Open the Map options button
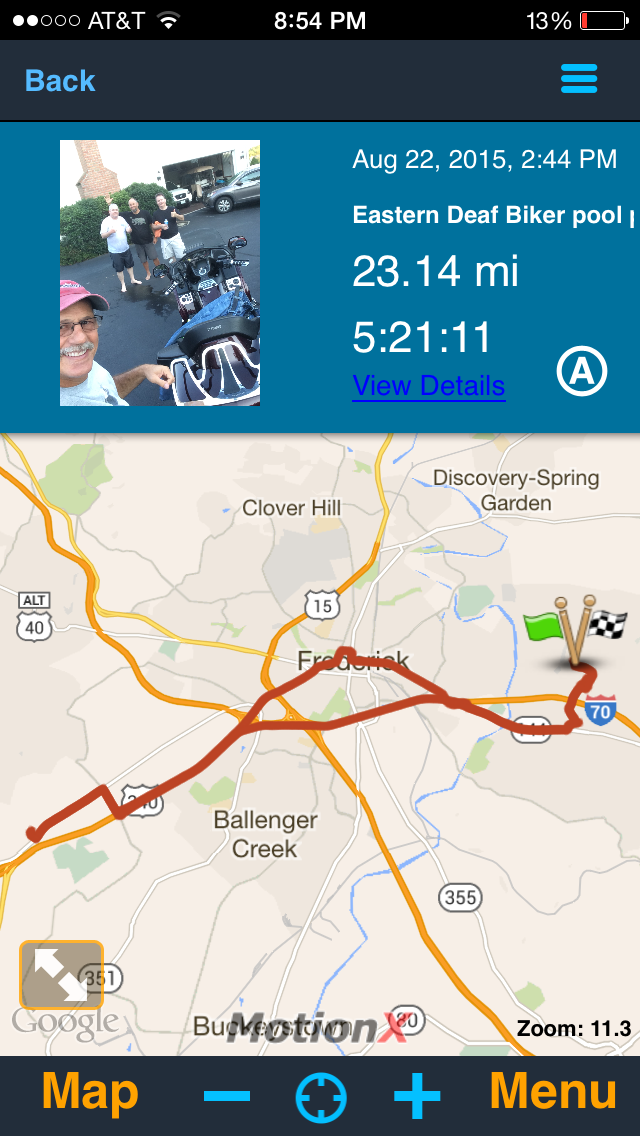 click(x=90, y=1094)
